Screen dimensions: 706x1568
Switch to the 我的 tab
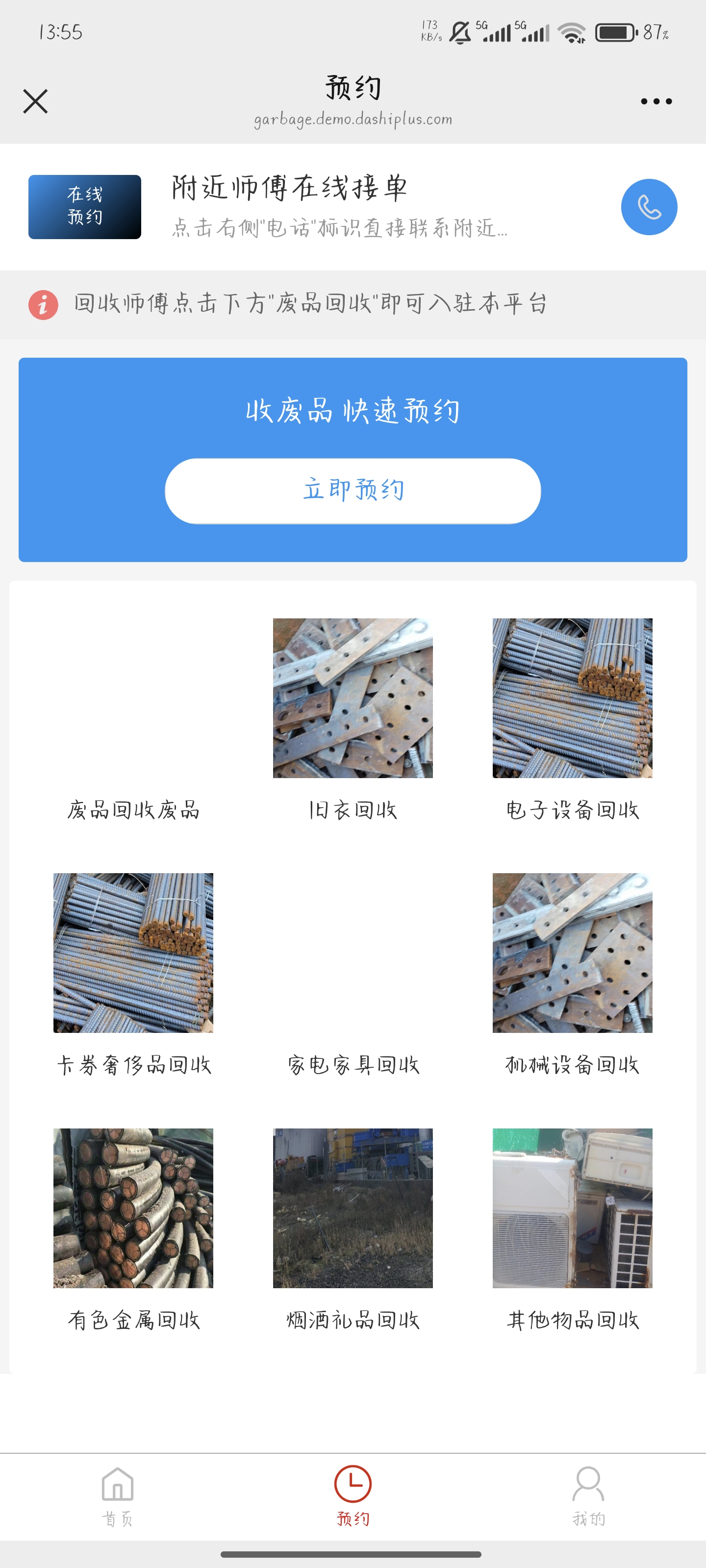pos(588,1496)
